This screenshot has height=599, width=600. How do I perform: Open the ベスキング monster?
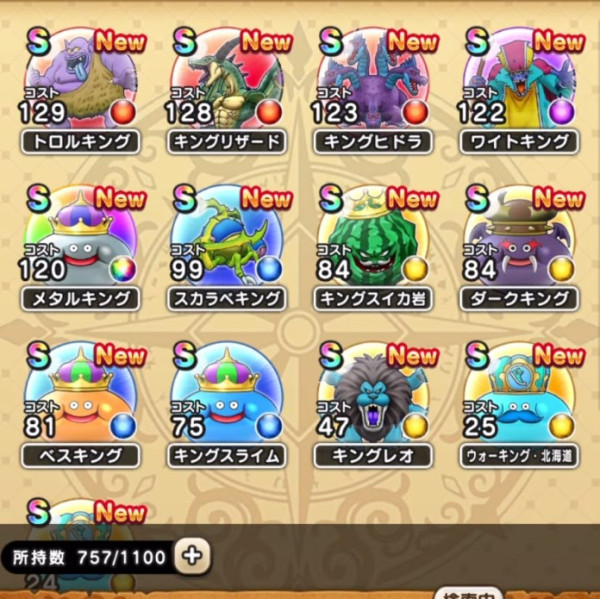pyautogui.click(x=82, y=396)
